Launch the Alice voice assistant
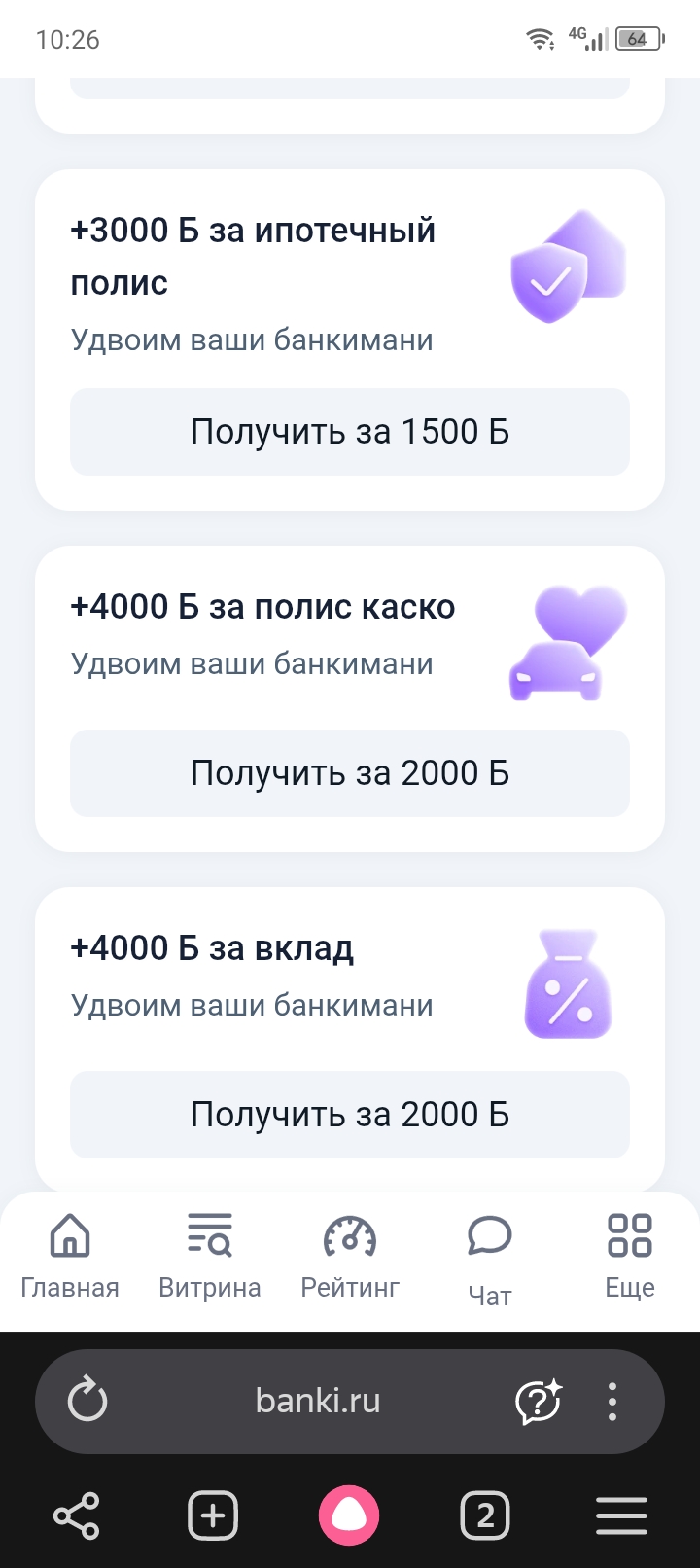This screenshot has width=700, height=1568. coord(349,1515)
